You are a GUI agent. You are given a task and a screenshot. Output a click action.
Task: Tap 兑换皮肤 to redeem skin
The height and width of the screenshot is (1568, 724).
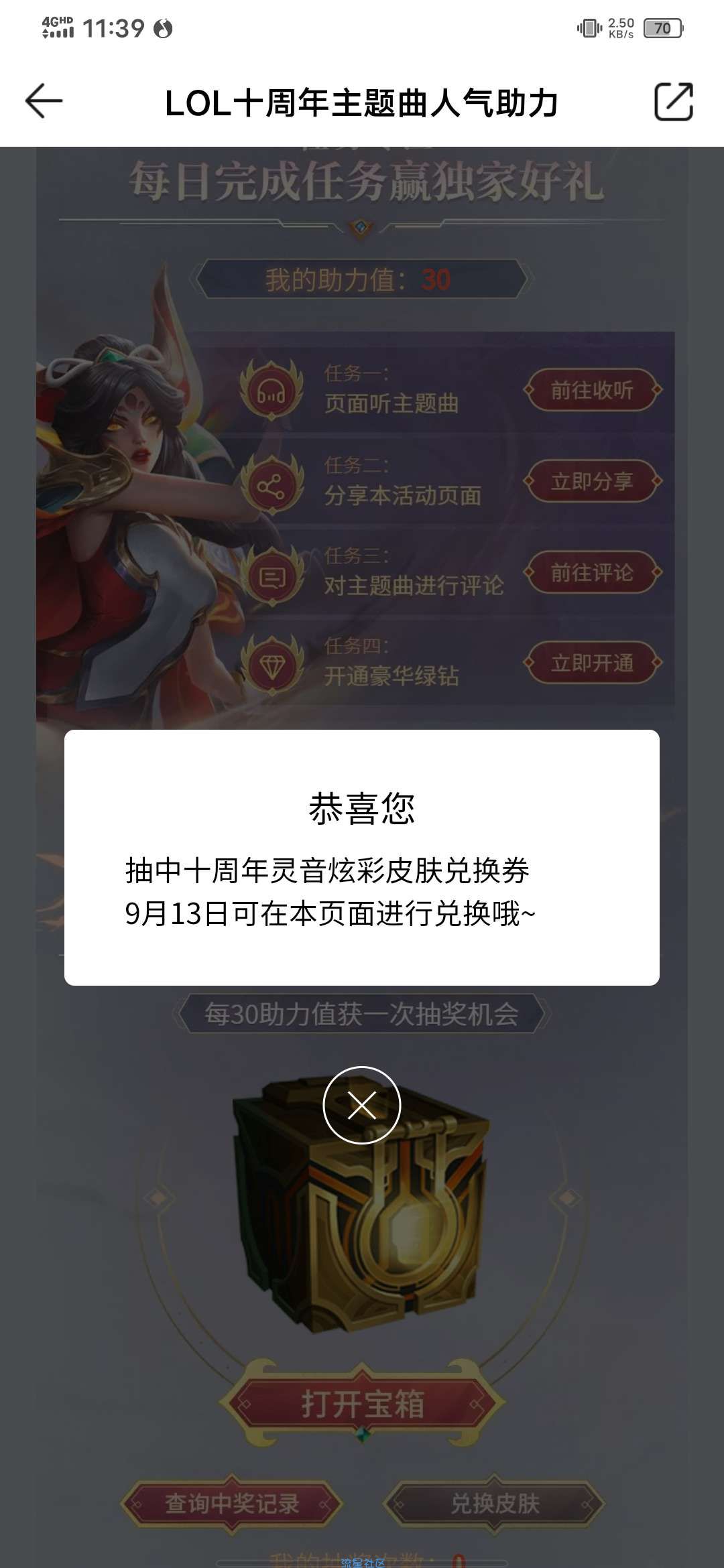(495, 1504)
